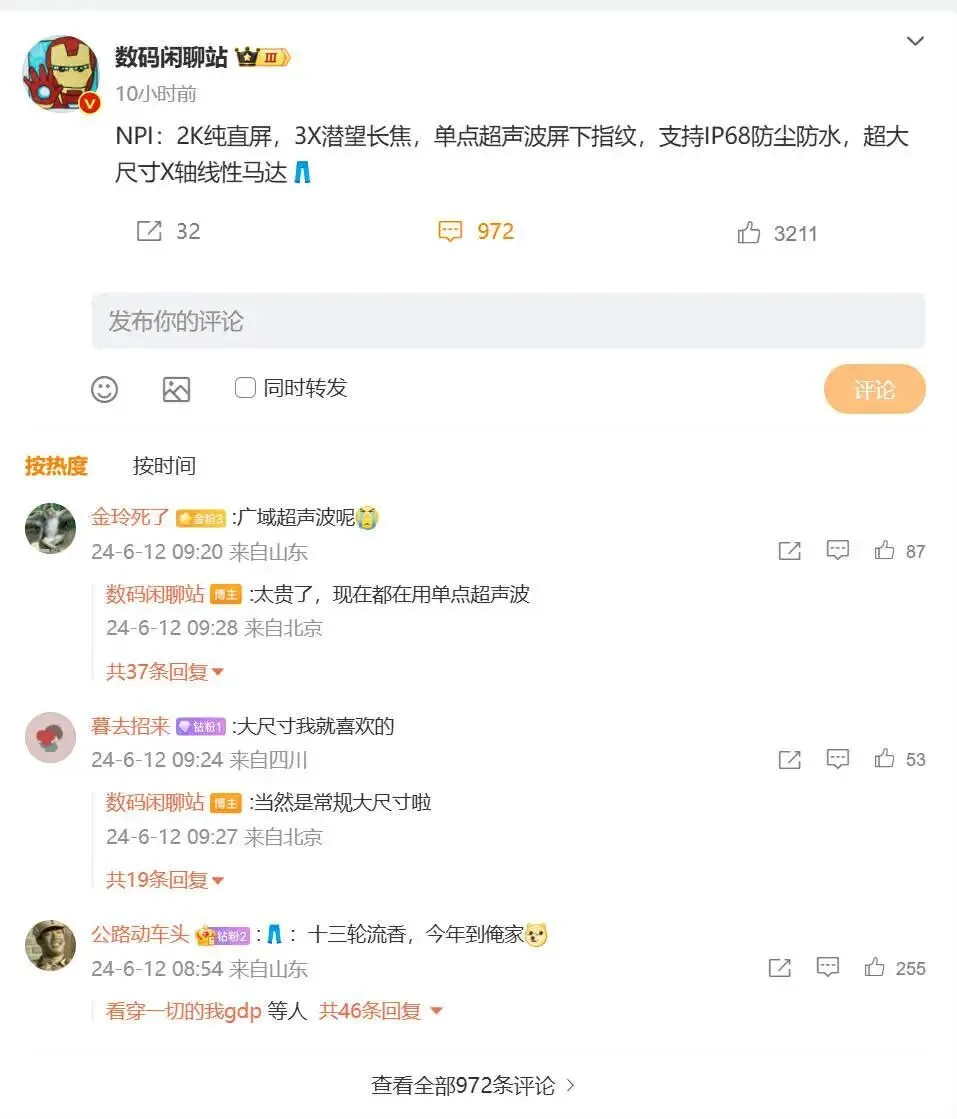Repost this post with 32 shares
Screen dimensions: 957x1119
click(149, 231)
